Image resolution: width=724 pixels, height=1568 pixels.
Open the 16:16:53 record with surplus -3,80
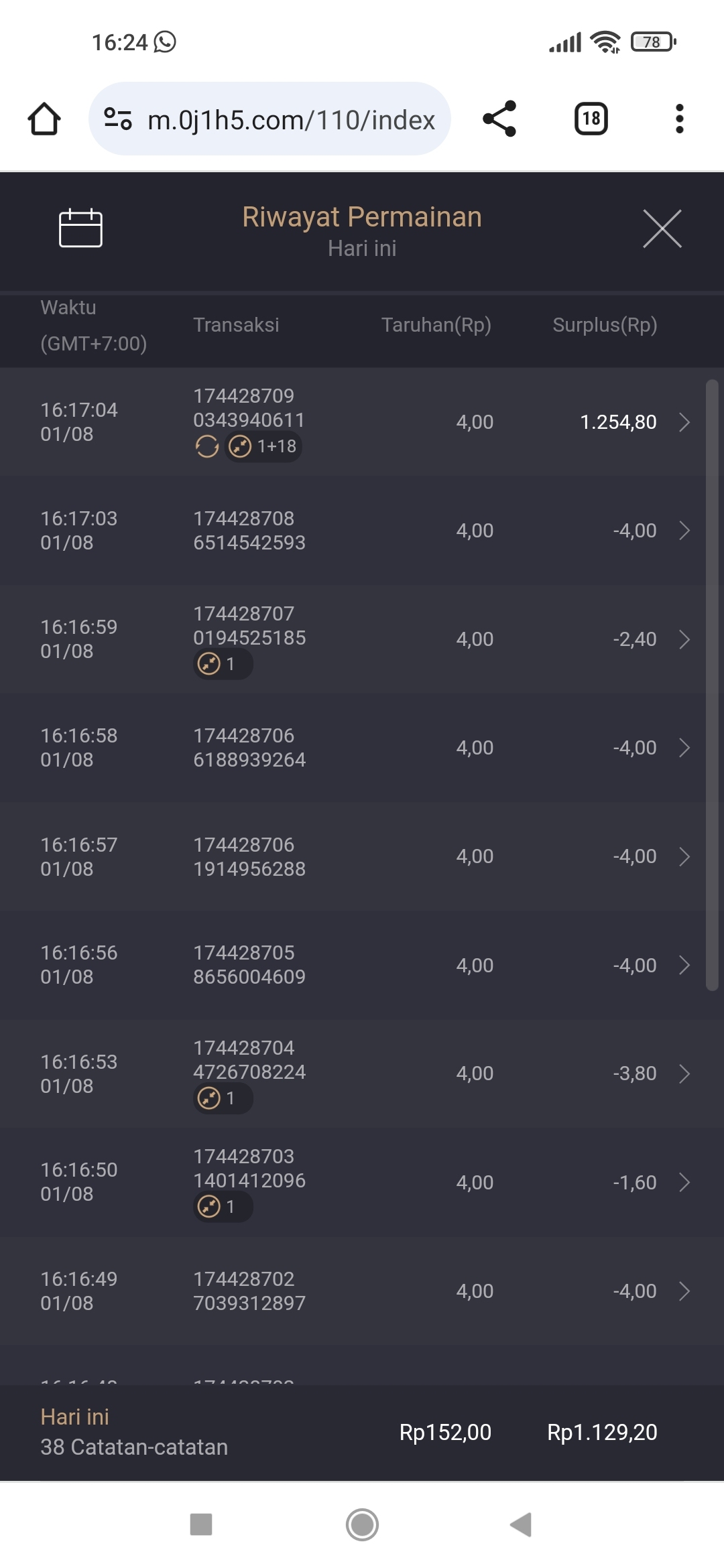(362, 1073)
